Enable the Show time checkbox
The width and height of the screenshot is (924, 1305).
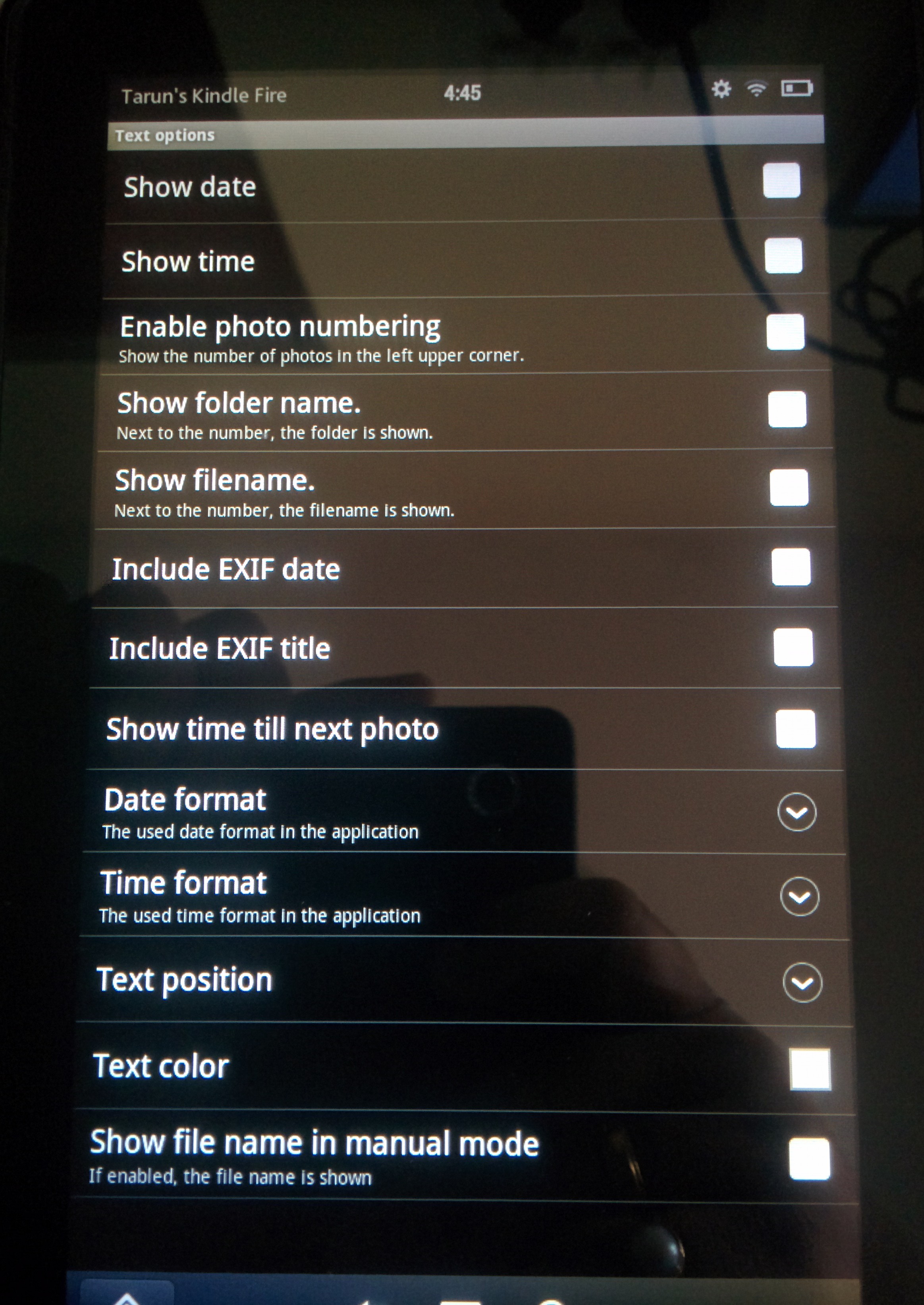(783, 255)
